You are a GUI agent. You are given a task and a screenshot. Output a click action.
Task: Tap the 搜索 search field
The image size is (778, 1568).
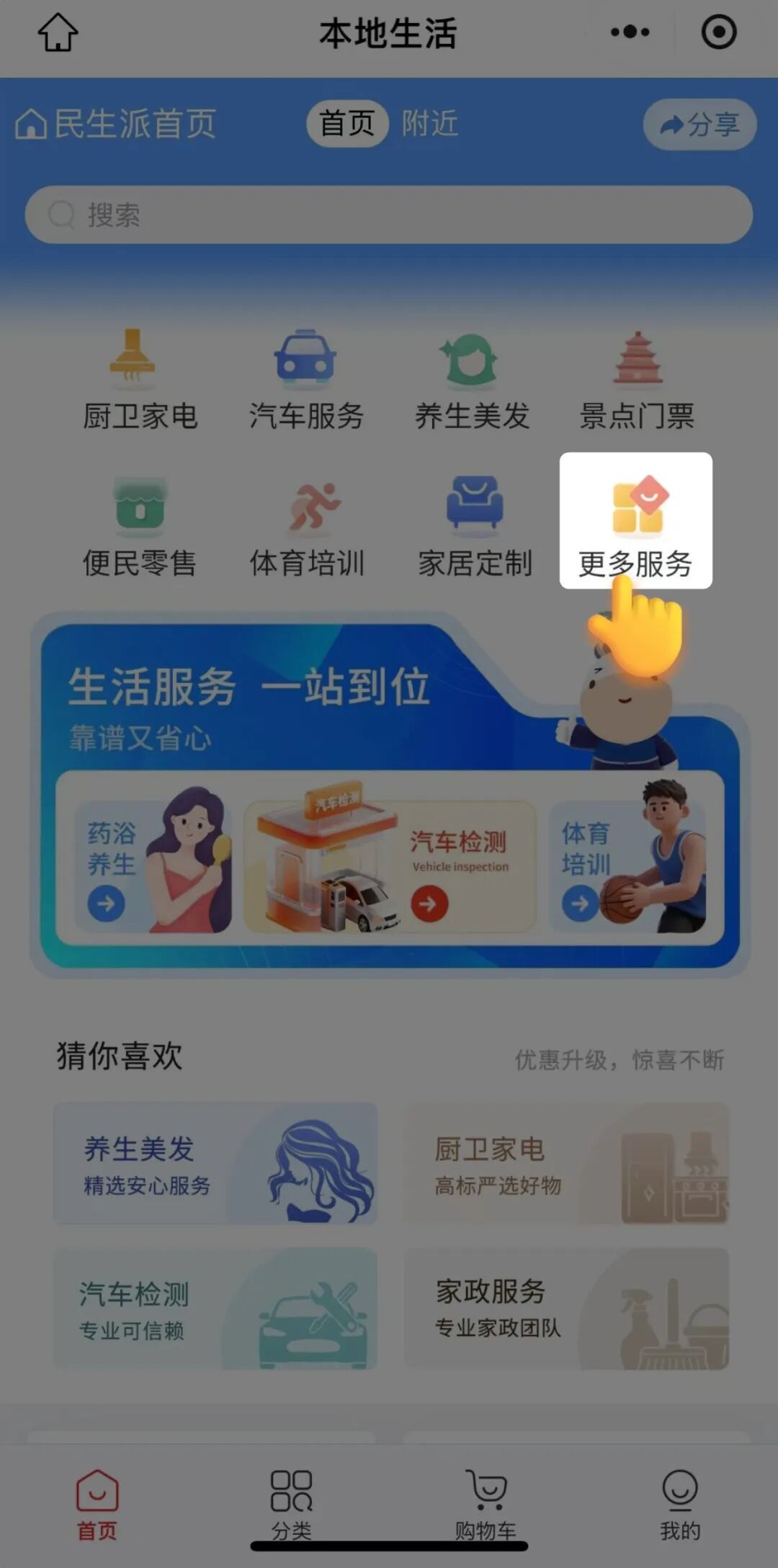coord(389,215)
